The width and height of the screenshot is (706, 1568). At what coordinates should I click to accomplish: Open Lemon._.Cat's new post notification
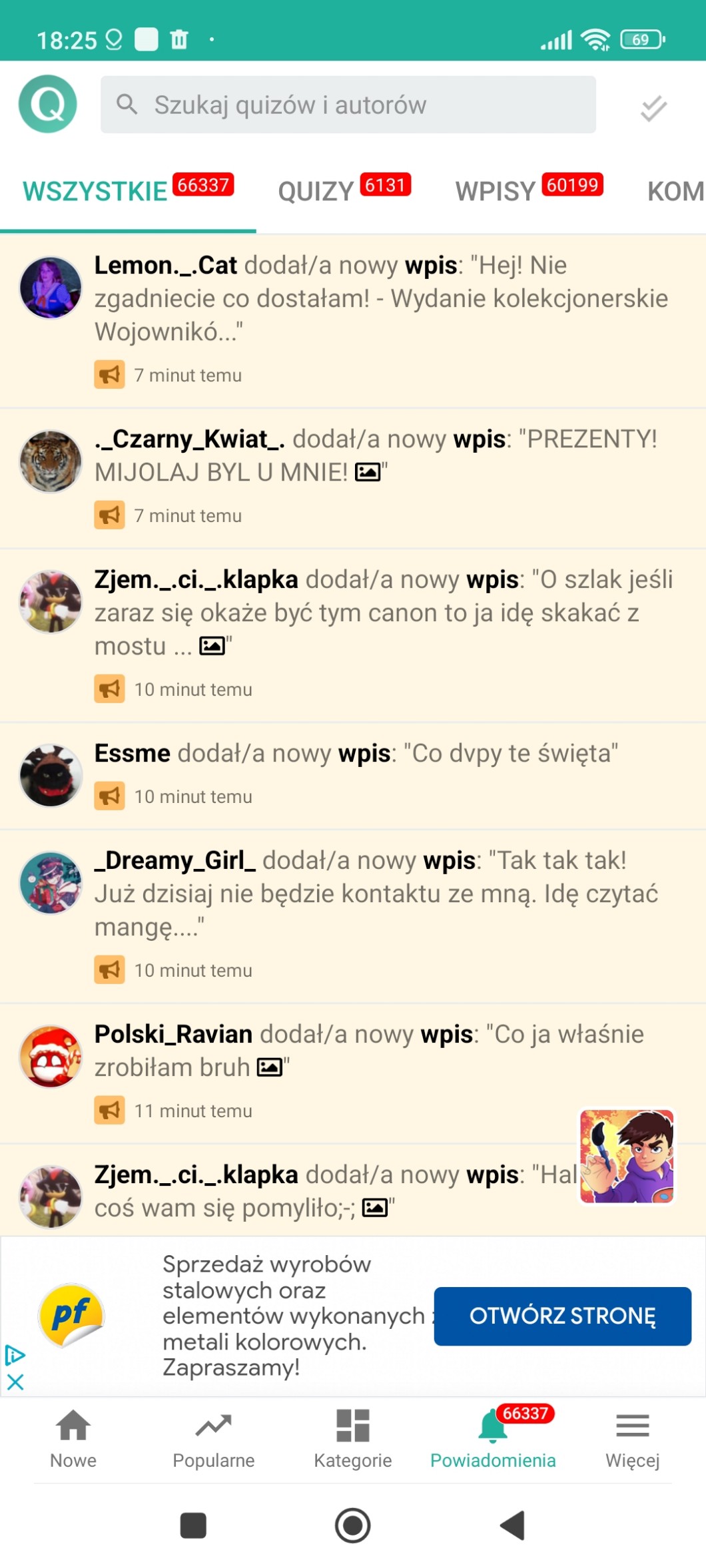coord(353,321)
